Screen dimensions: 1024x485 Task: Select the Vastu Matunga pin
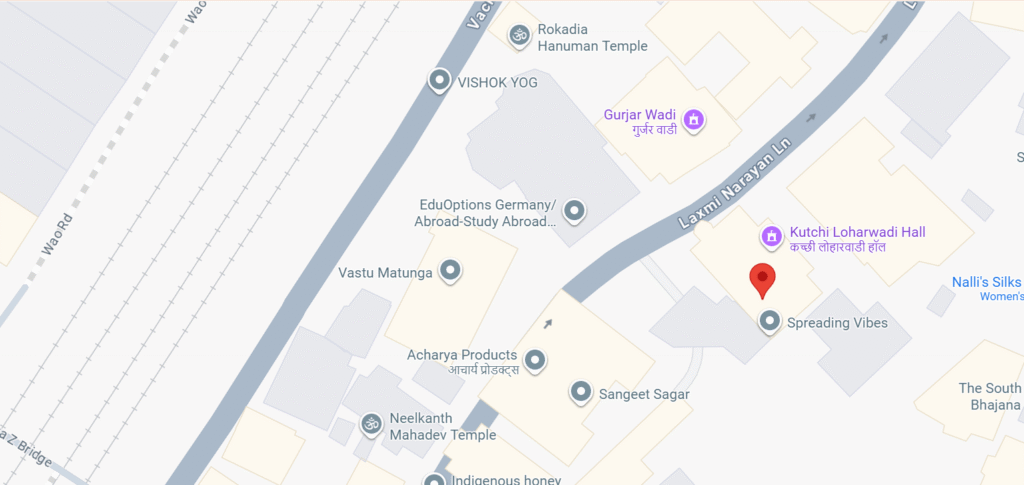tap(450, 269)
